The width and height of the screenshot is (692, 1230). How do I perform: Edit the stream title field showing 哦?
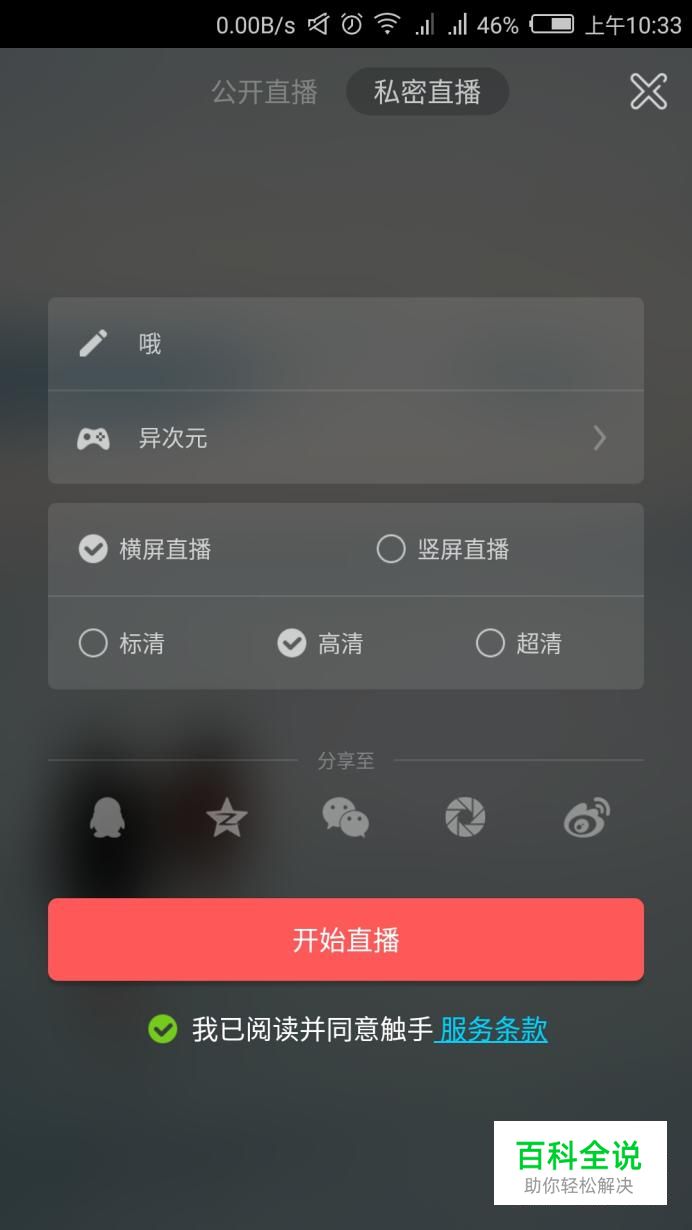pos(346,344)
